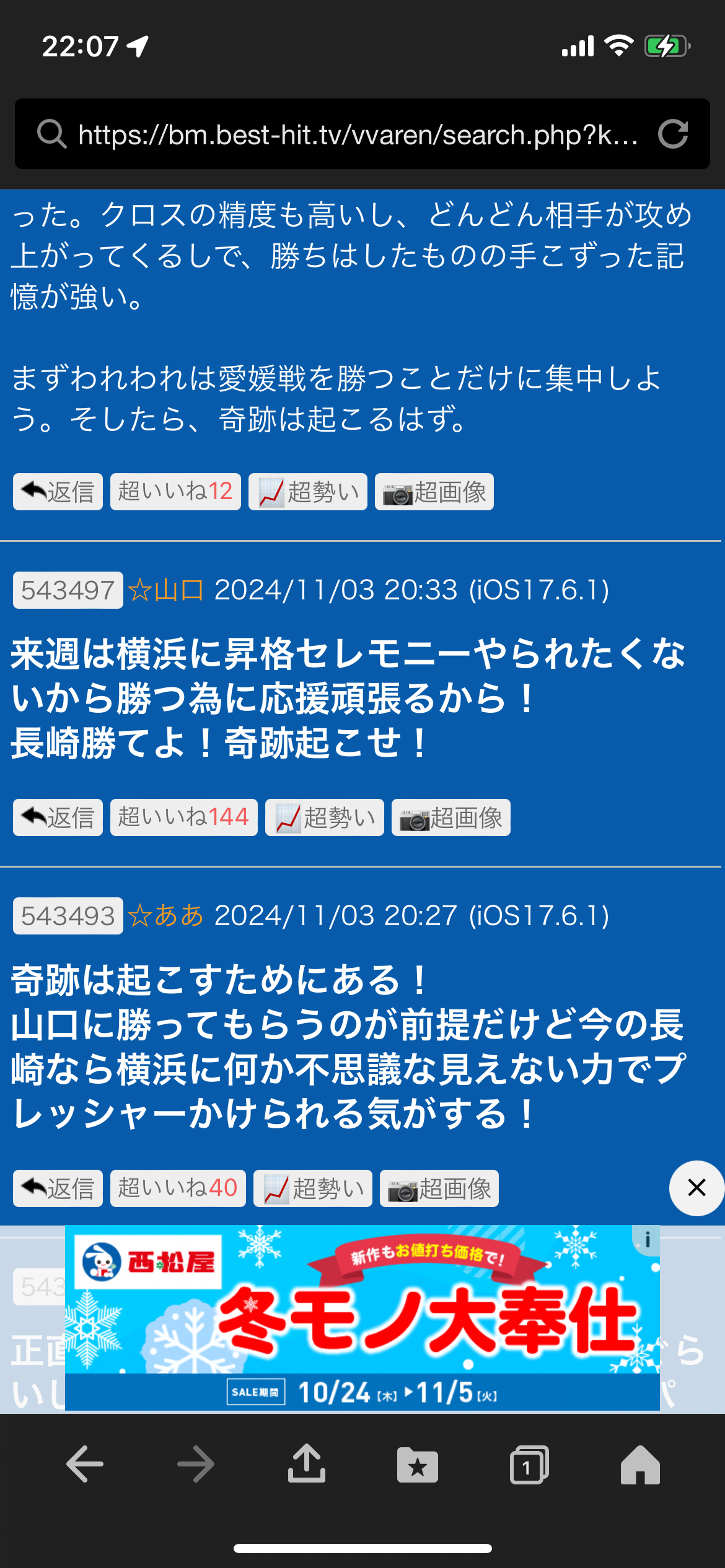This screenshot has height=1568, width=725.
Task: Tap the URL address bar
Action: pyautogui.click(x=356, y=134)
